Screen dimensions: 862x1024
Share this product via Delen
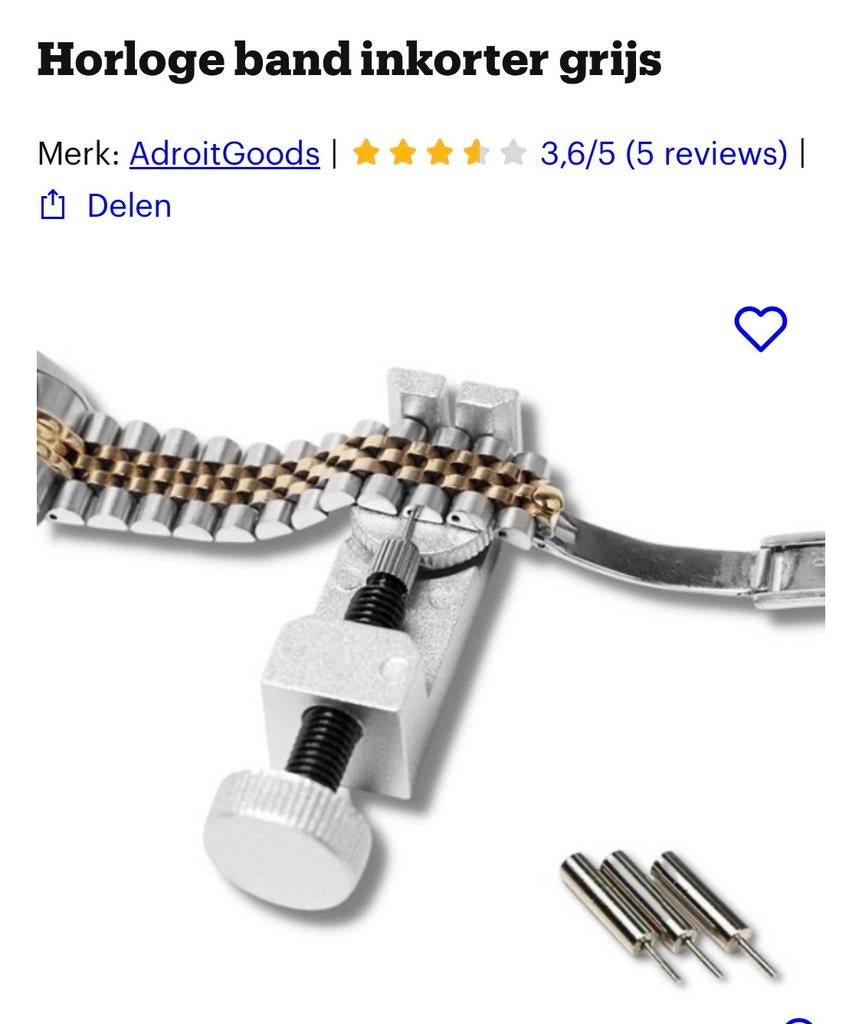[105, 206]
